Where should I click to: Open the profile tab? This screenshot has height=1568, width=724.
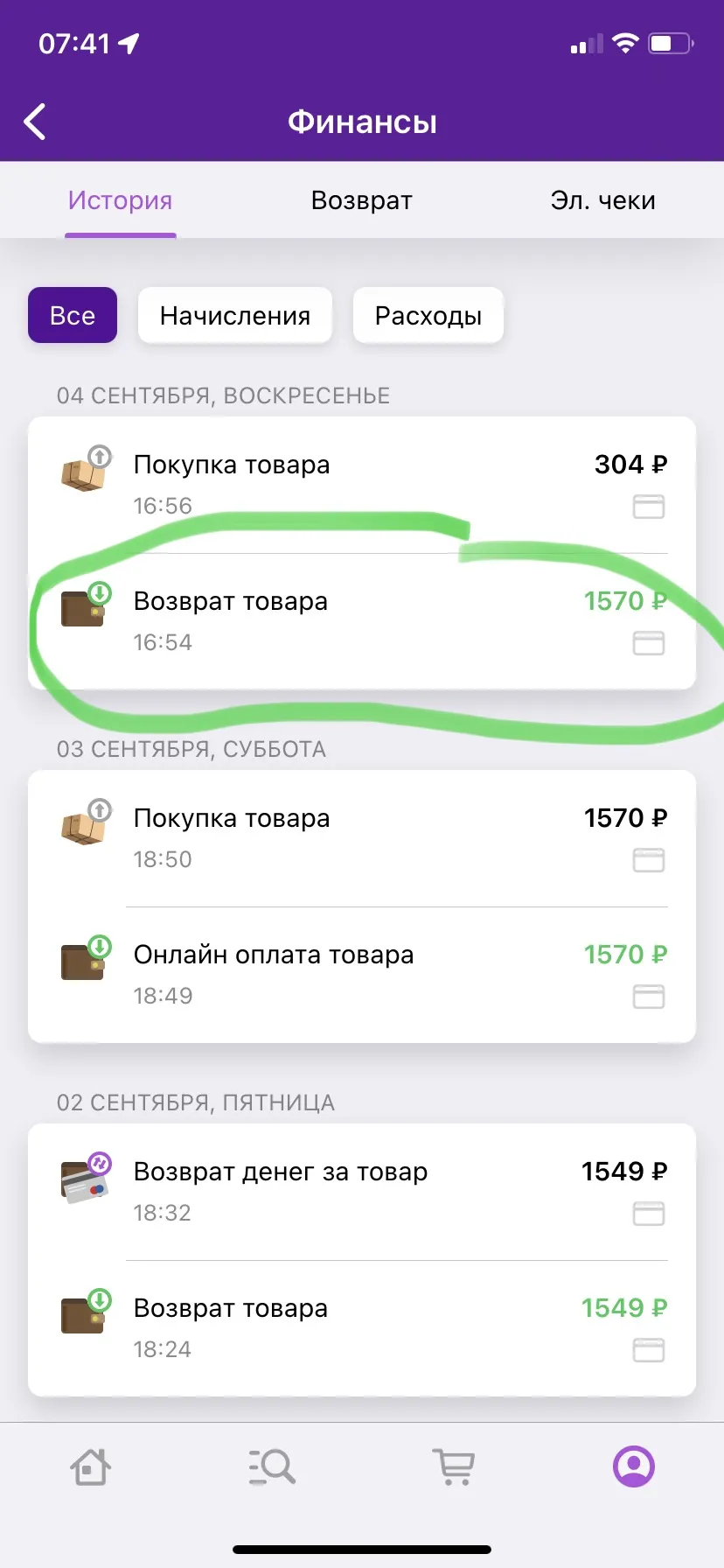(634, 1466)
